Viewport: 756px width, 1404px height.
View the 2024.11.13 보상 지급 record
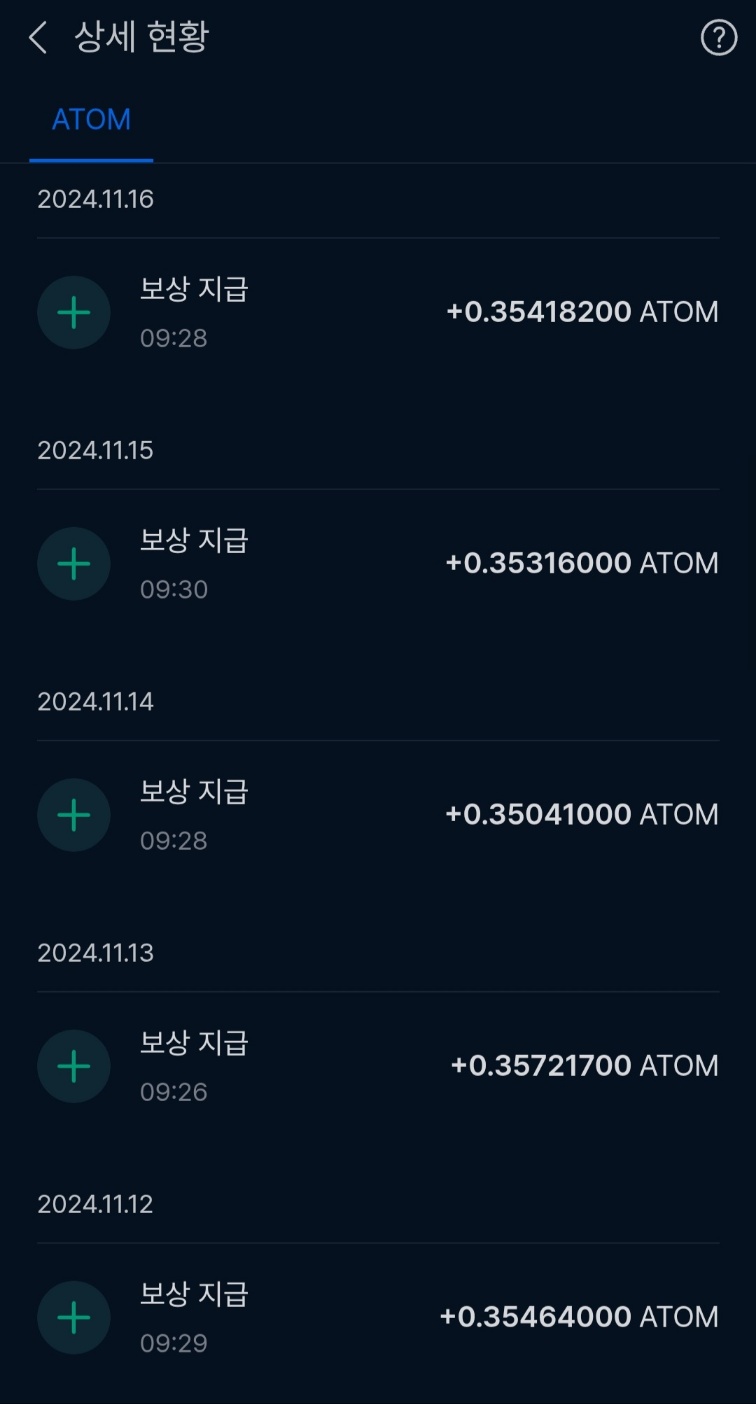point(378,1066)
